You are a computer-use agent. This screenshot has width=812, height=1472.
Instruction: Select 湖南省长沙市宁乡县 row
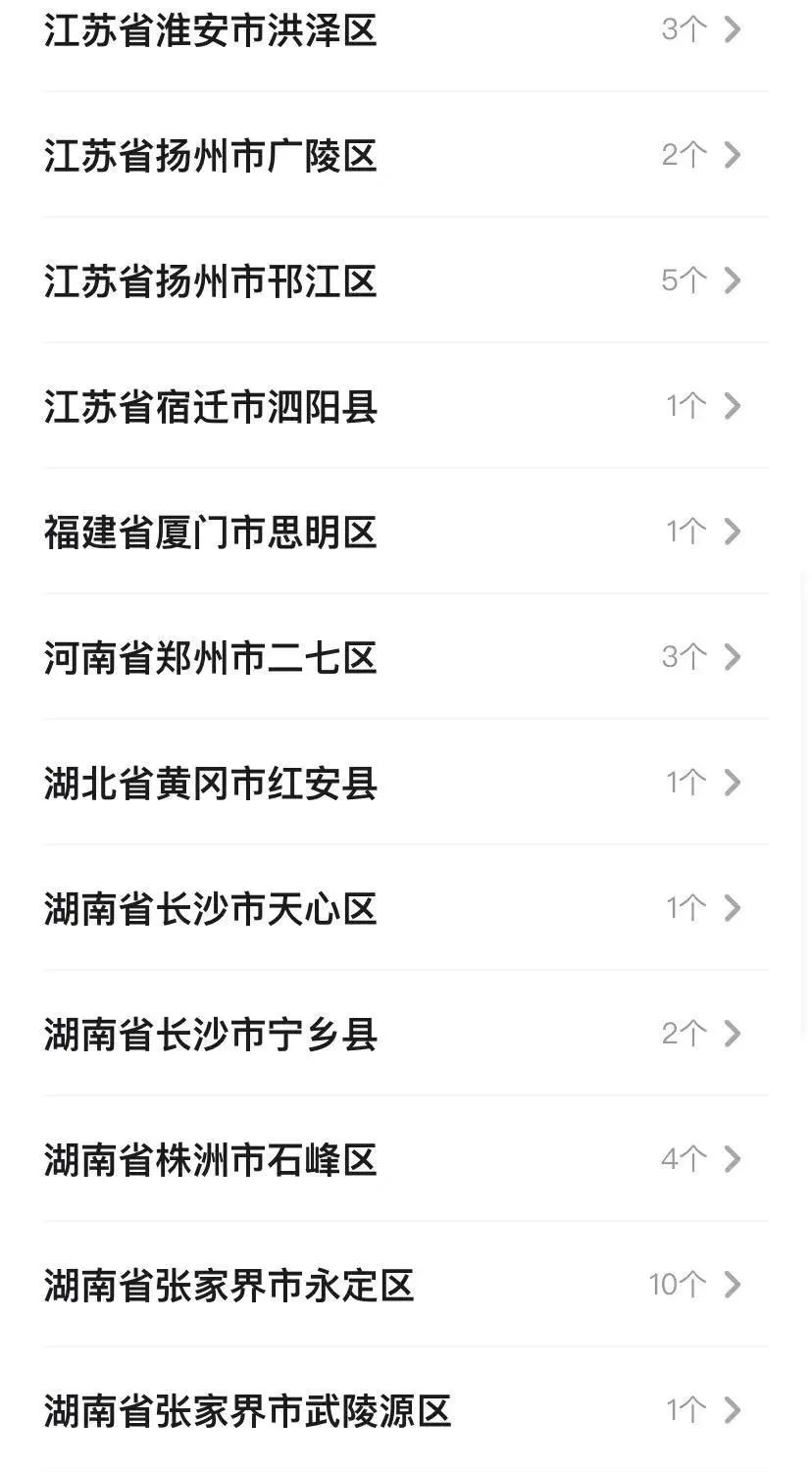tap(406, 1034)
